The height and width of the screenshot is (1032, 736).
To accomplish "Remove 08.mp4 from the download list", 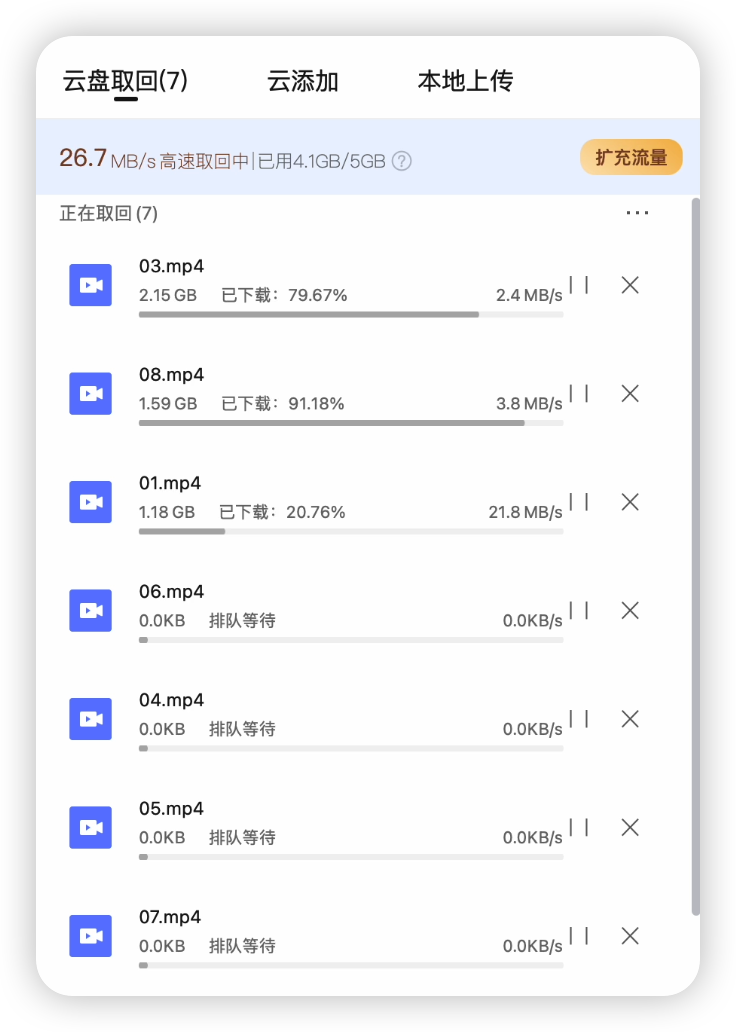I will click(x=630, y=393).
